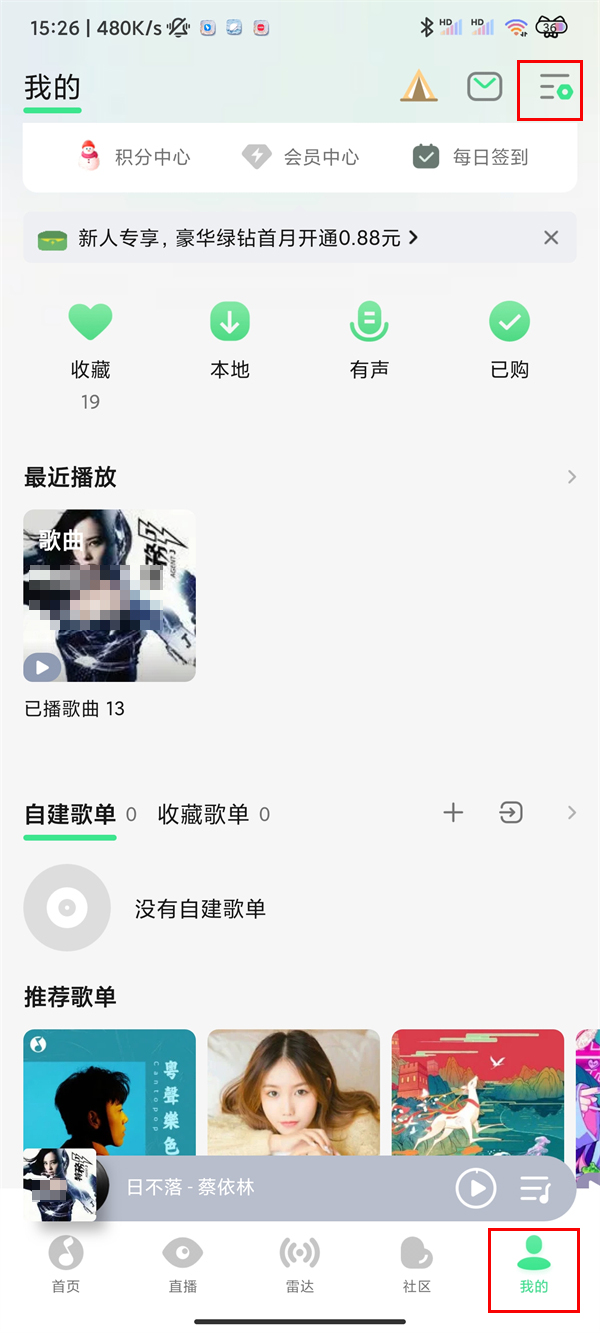Open the settings menu icon
The image size is (600, 1333).
(x=553, y=88)
